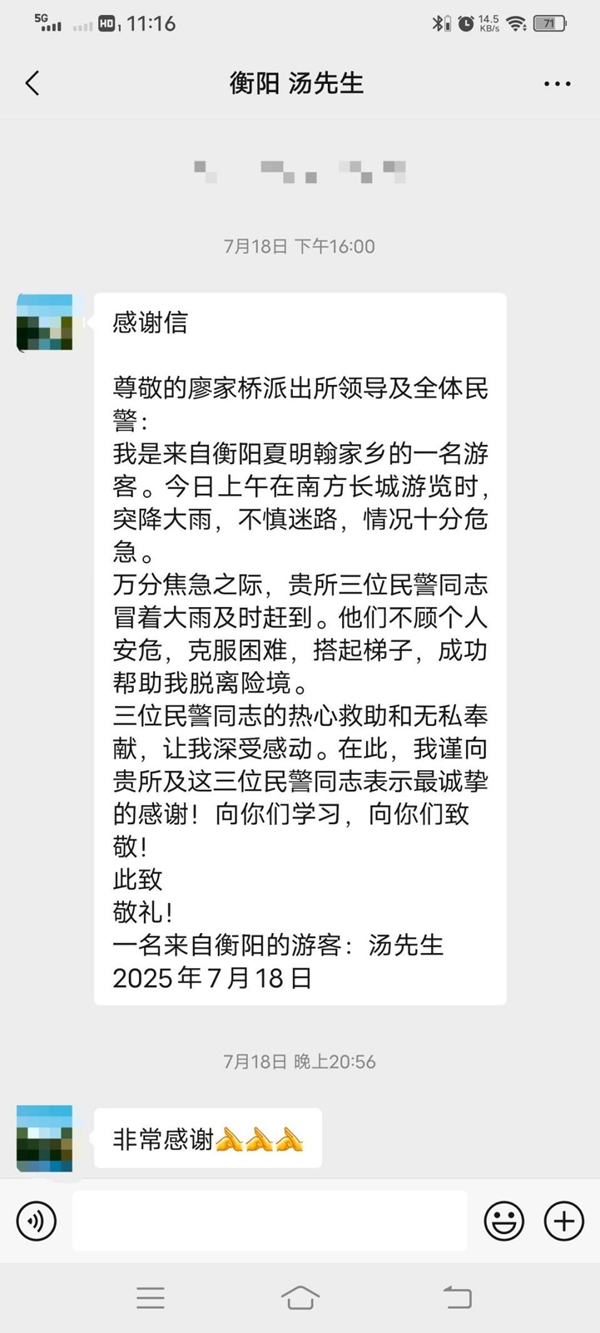The width and height of the screenshot is (600, 1333).
Task: Open the three-dot chat info menu
Action: (x=557, y=84)
